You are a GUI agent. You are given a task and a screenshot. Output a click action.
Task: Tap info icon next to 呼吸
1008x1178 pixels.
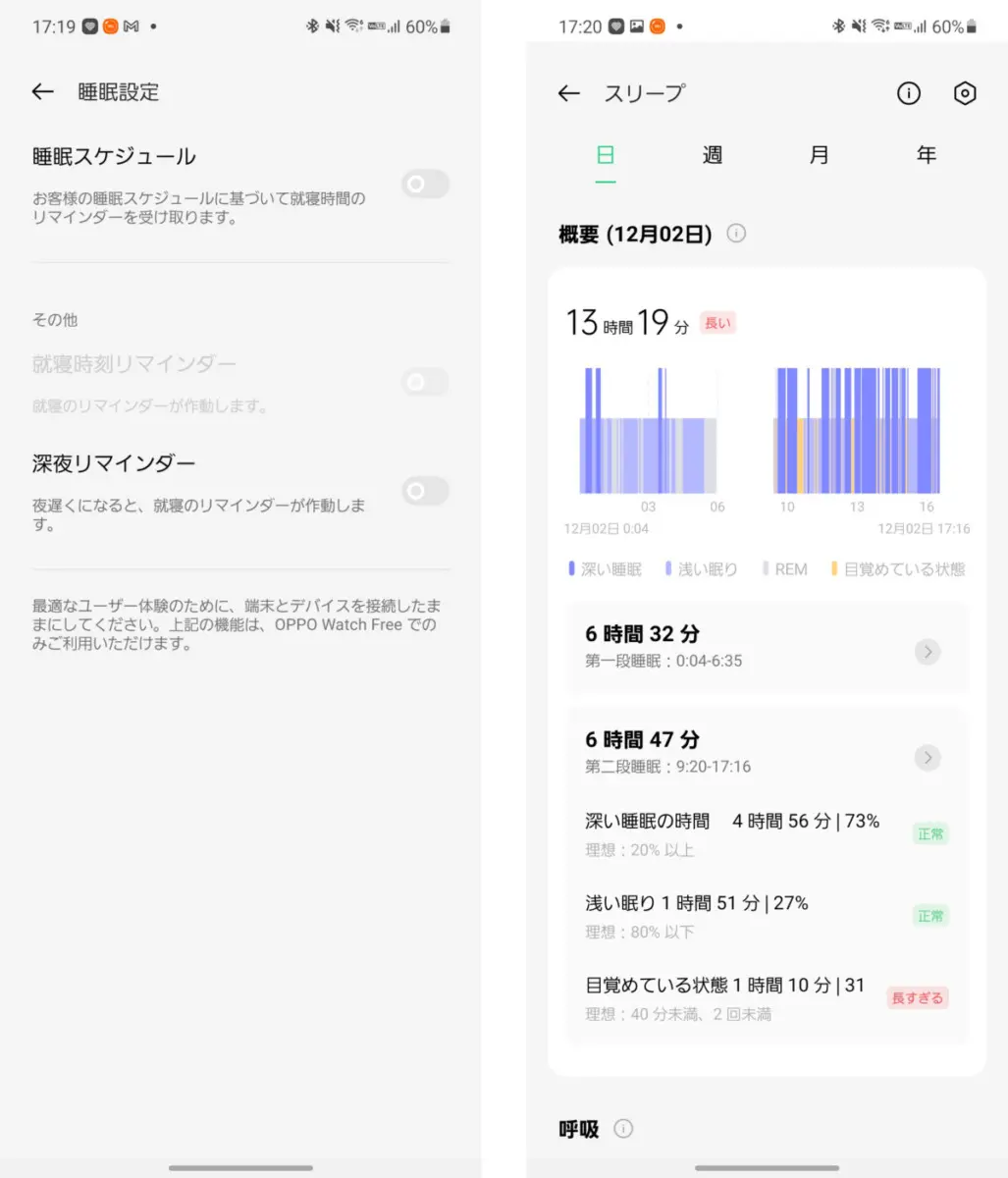pyautogui.click(x=623, y=1129)
